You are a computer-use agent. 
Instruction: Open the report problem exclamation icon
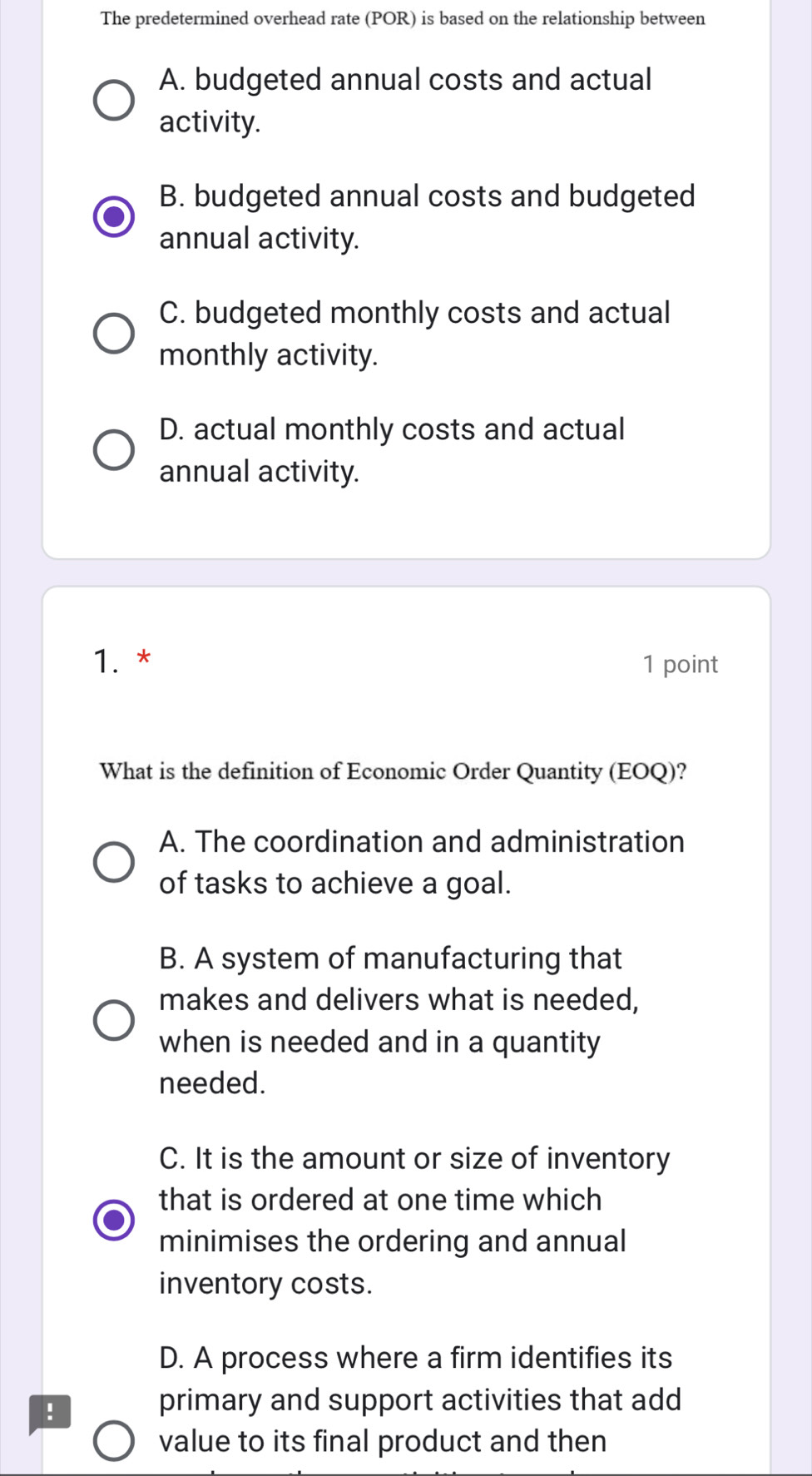(x=50, y=1414)
